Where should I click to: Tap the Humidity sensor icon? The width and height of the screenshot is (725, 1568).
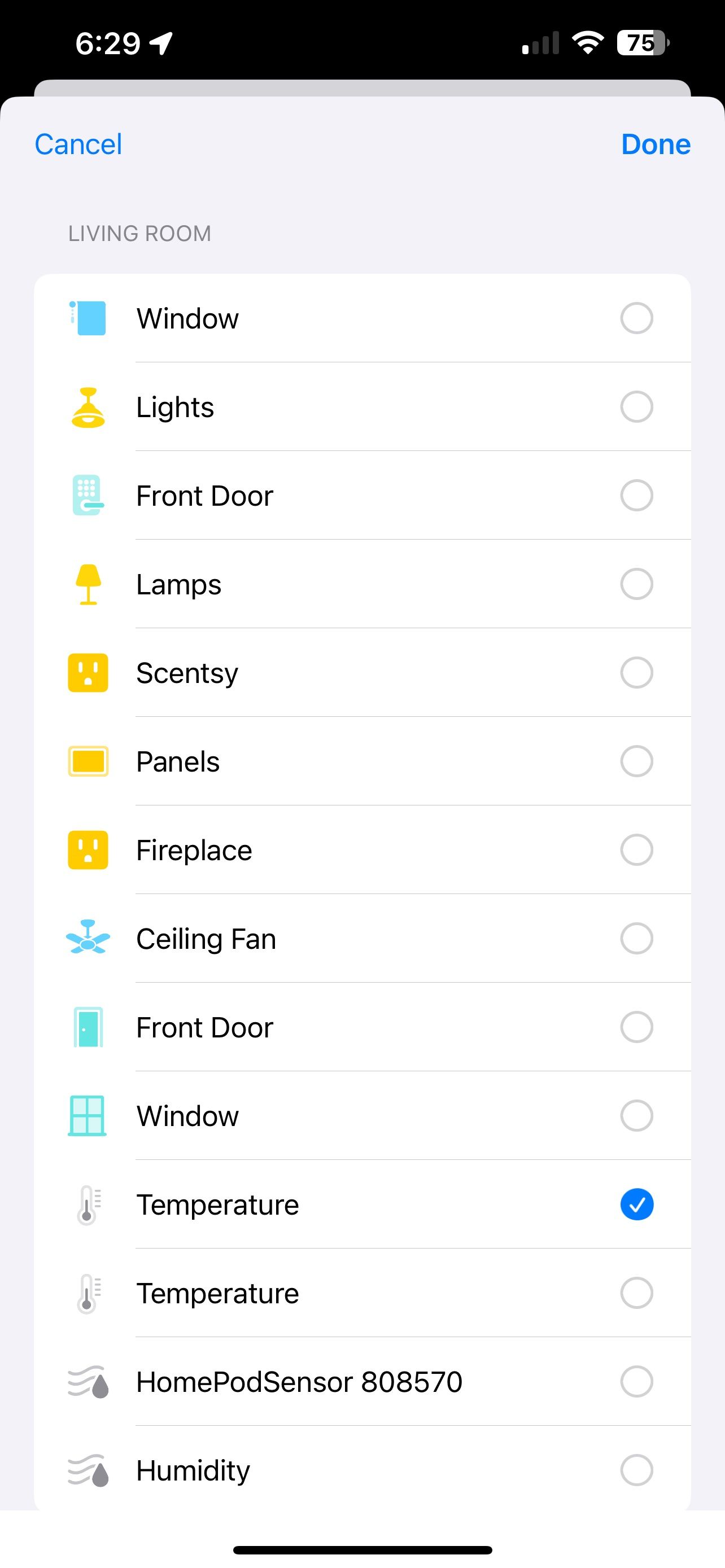pyautogui.click(x=87, y=1469)
